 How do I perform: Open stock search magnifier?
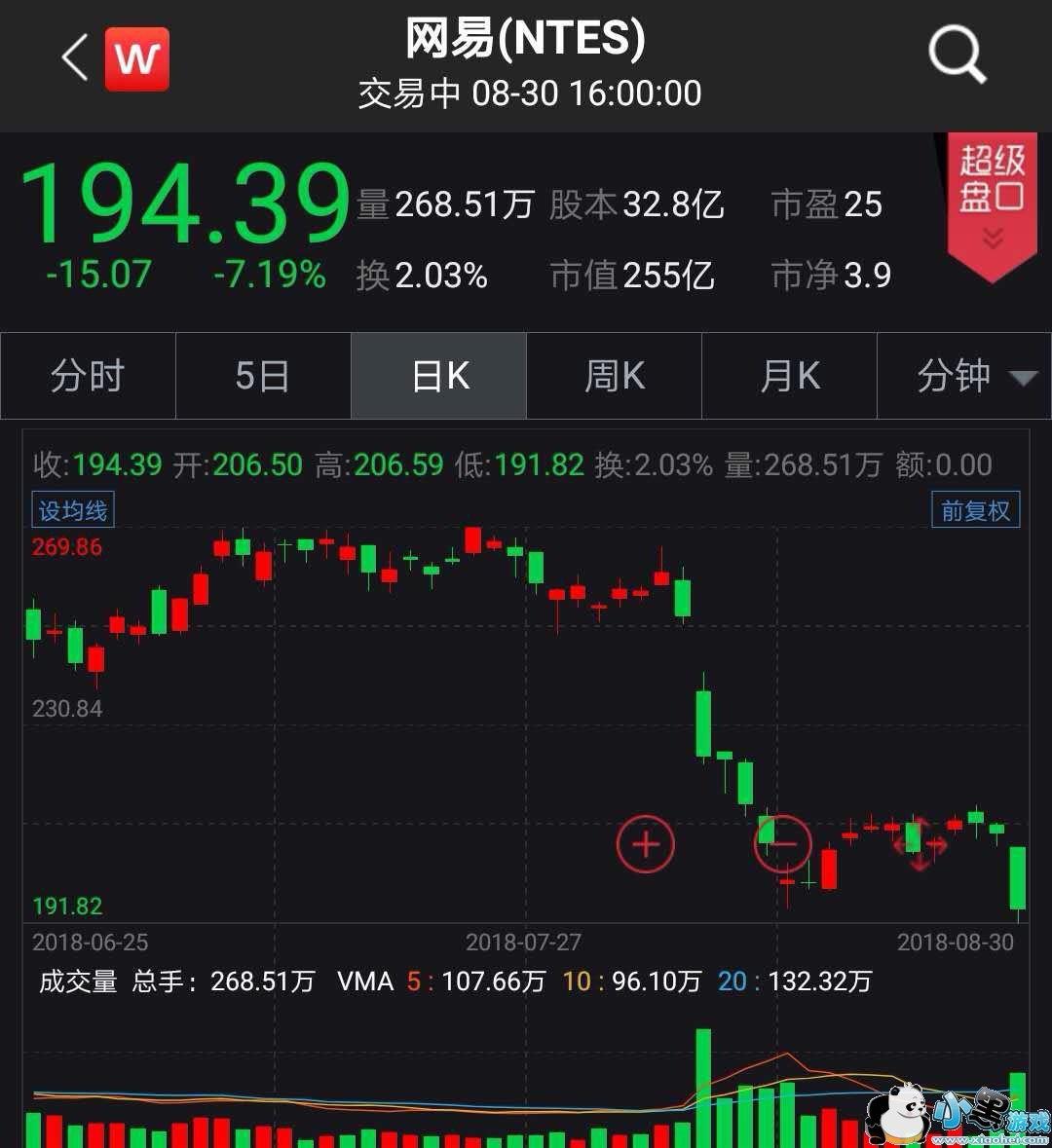[x=958, y=56]
